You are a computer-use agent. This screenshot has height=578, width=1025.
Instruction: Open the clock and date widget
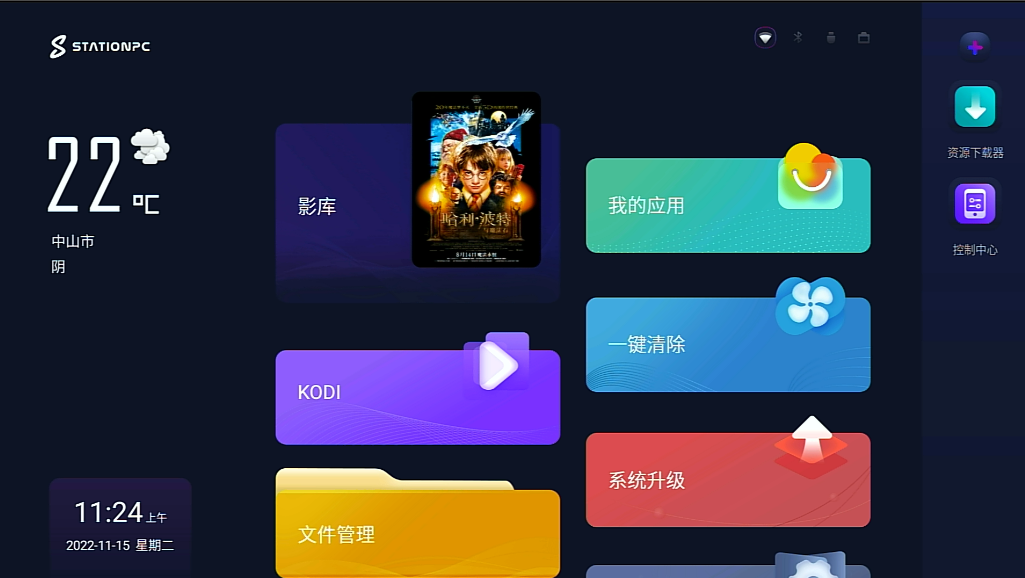120,526
